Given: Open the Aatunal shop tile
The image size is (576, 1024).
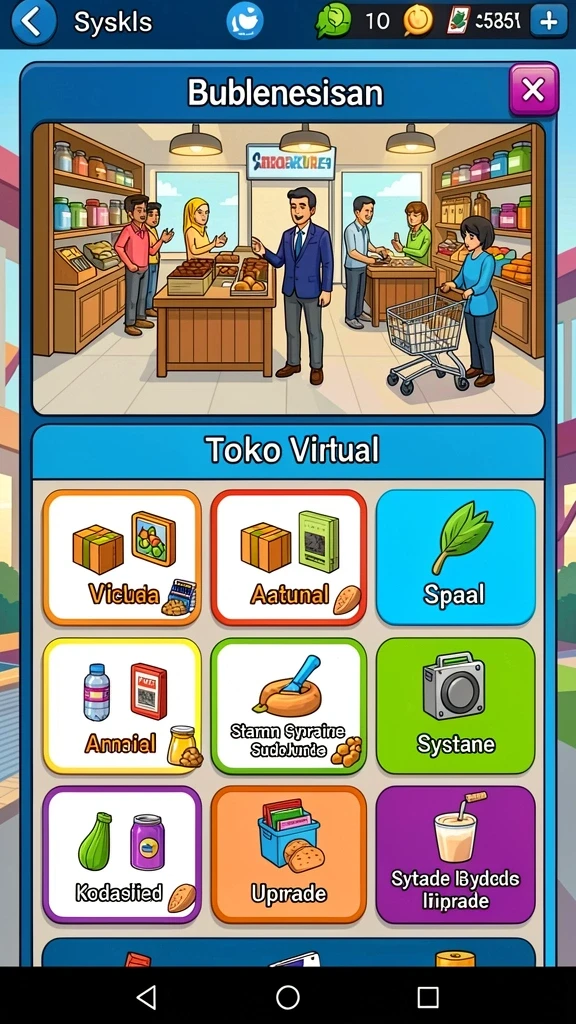Looking at the screenshot, I should (289, 558).
